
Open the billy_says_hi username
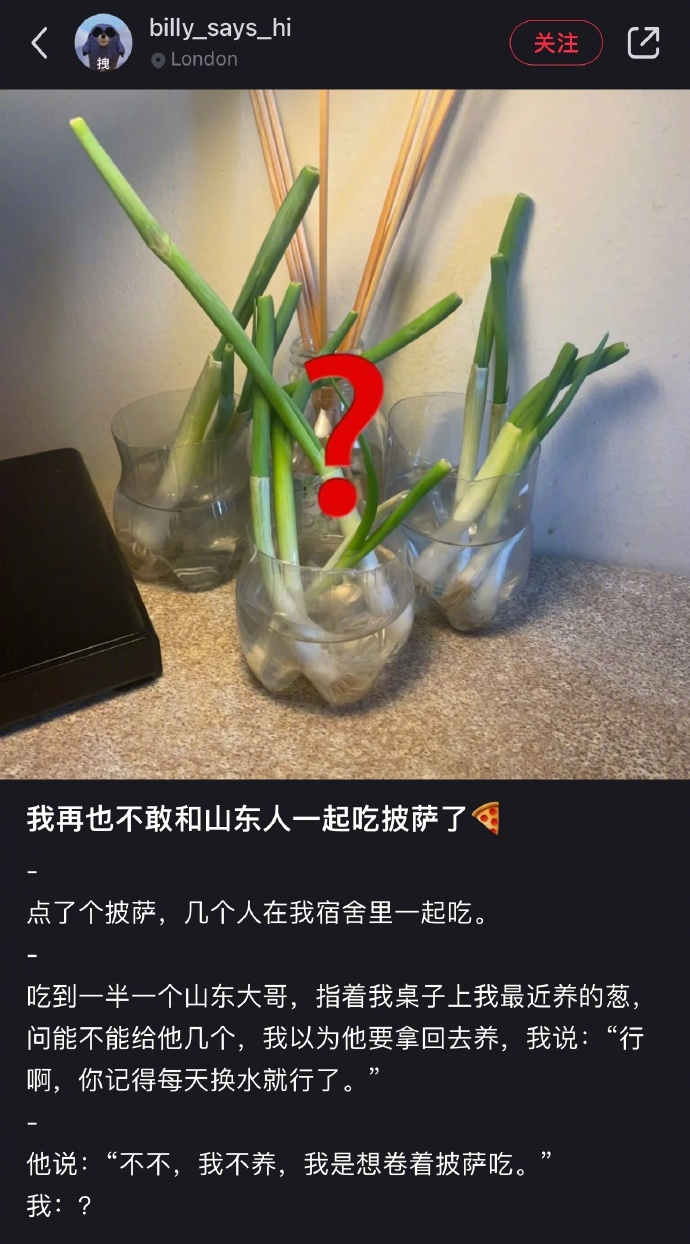(220, 28)
